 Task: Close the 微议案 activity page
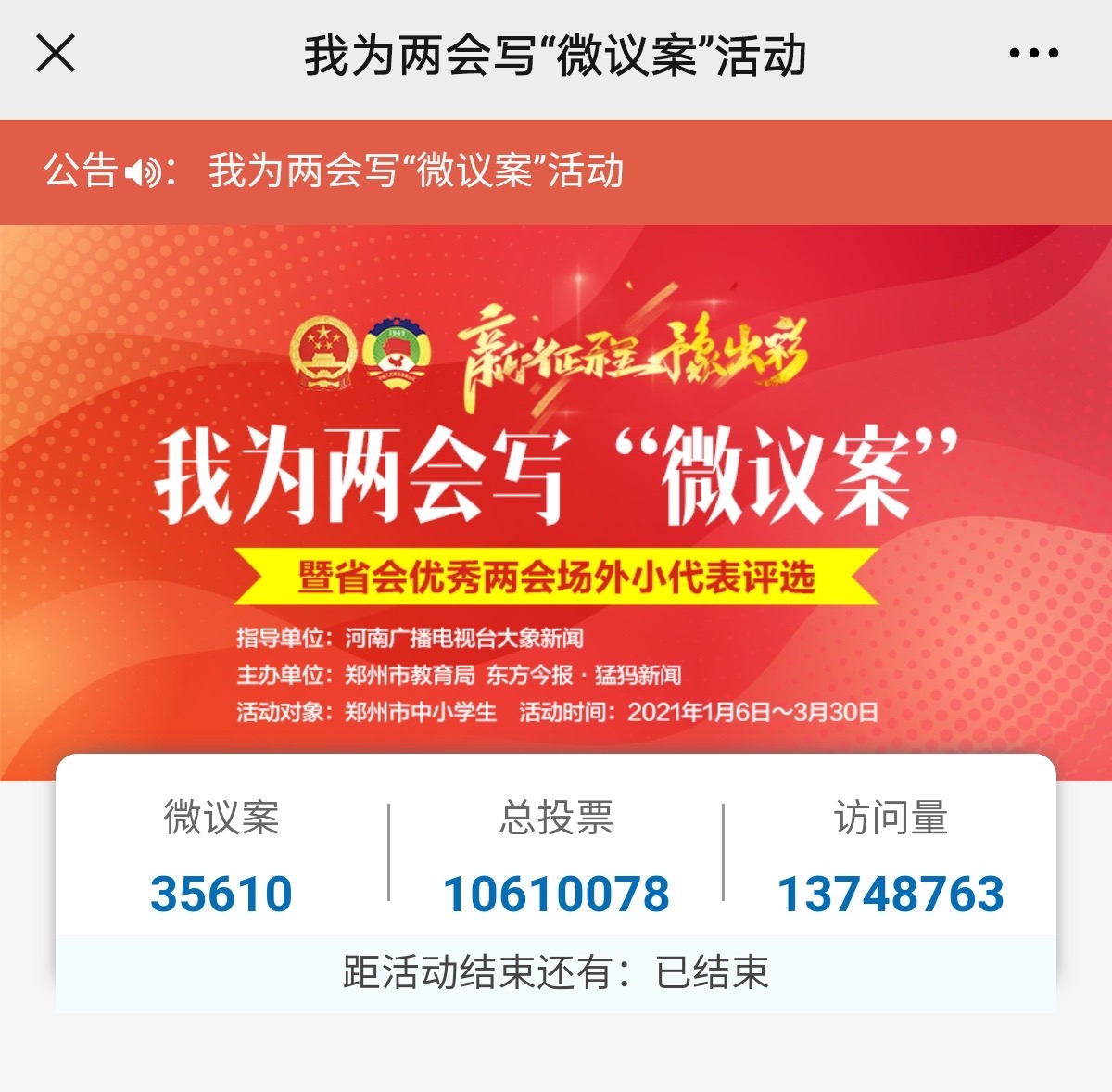coord(56,54)
